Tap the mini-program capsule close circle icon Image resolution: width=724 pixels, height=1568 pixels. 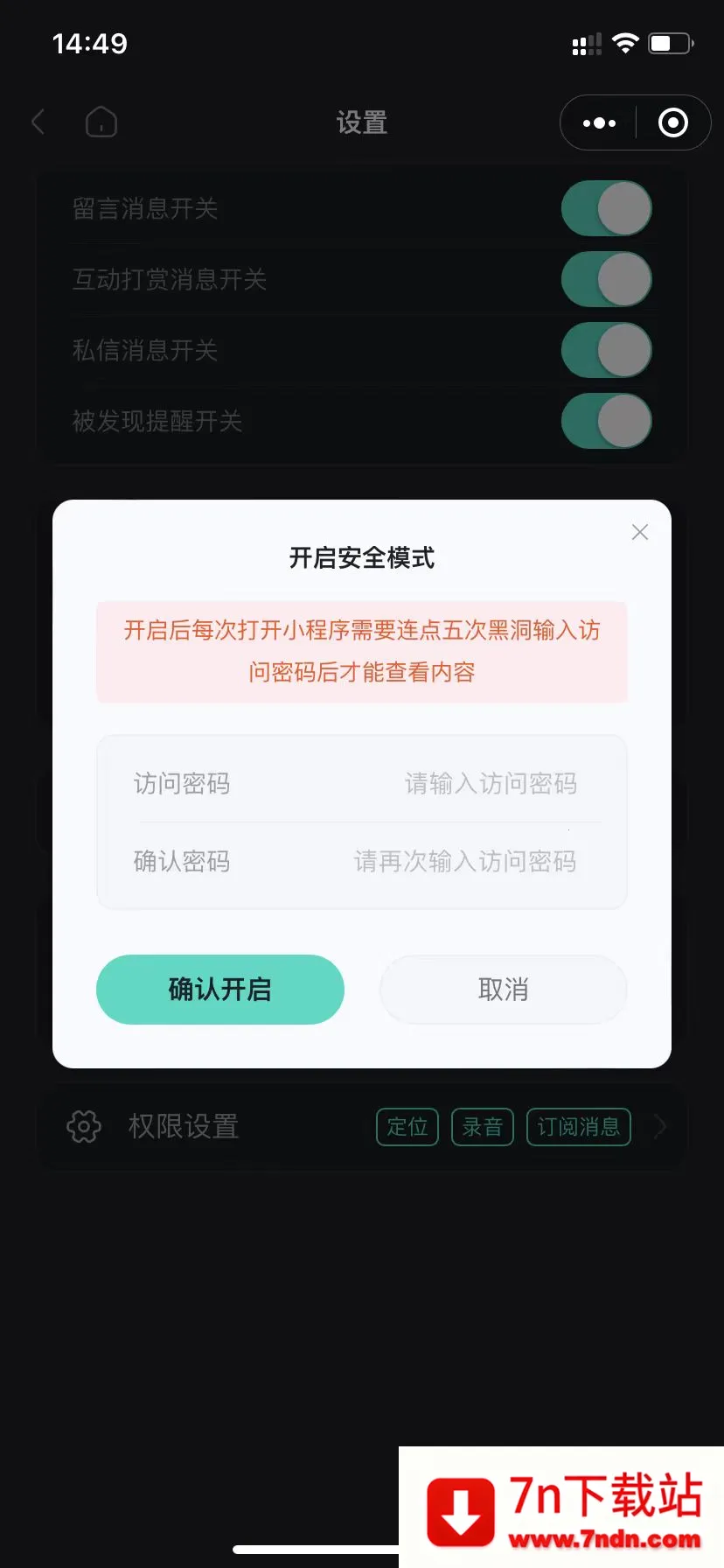(673, 122)
